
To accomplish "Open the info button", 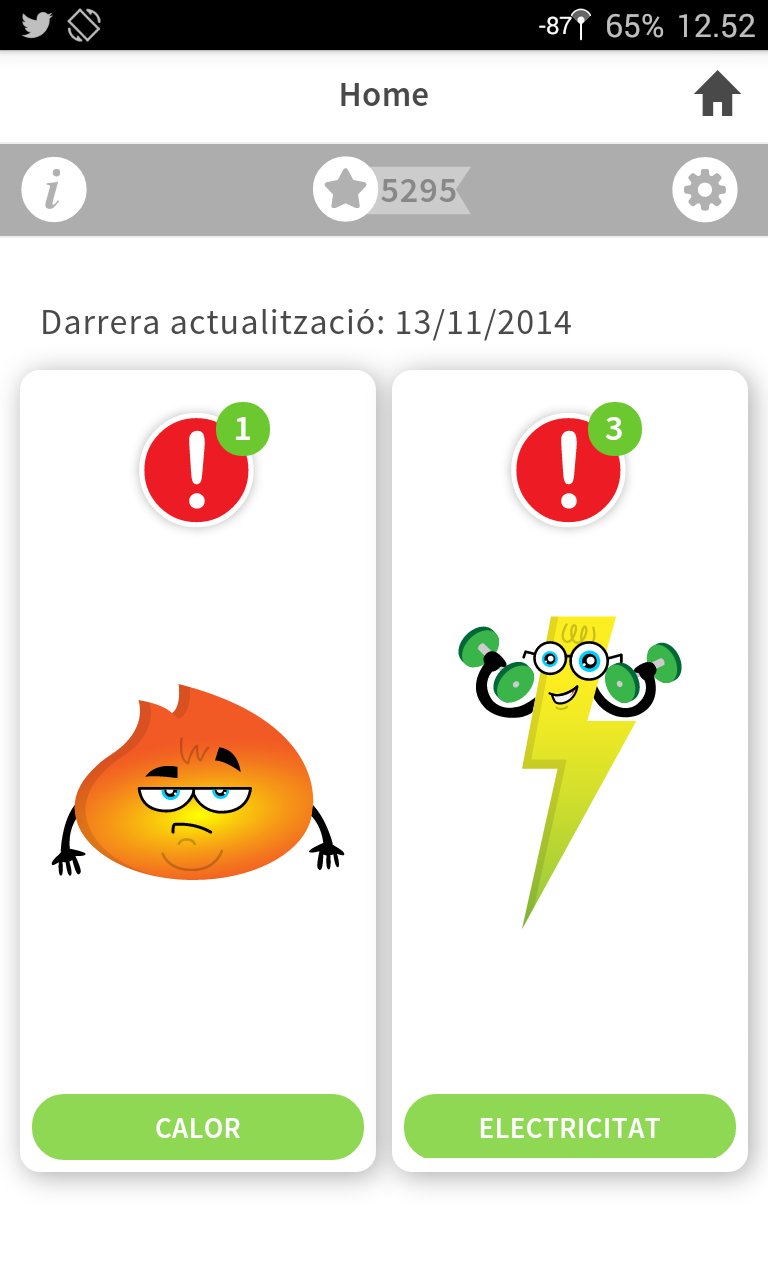I will (54, 189).
